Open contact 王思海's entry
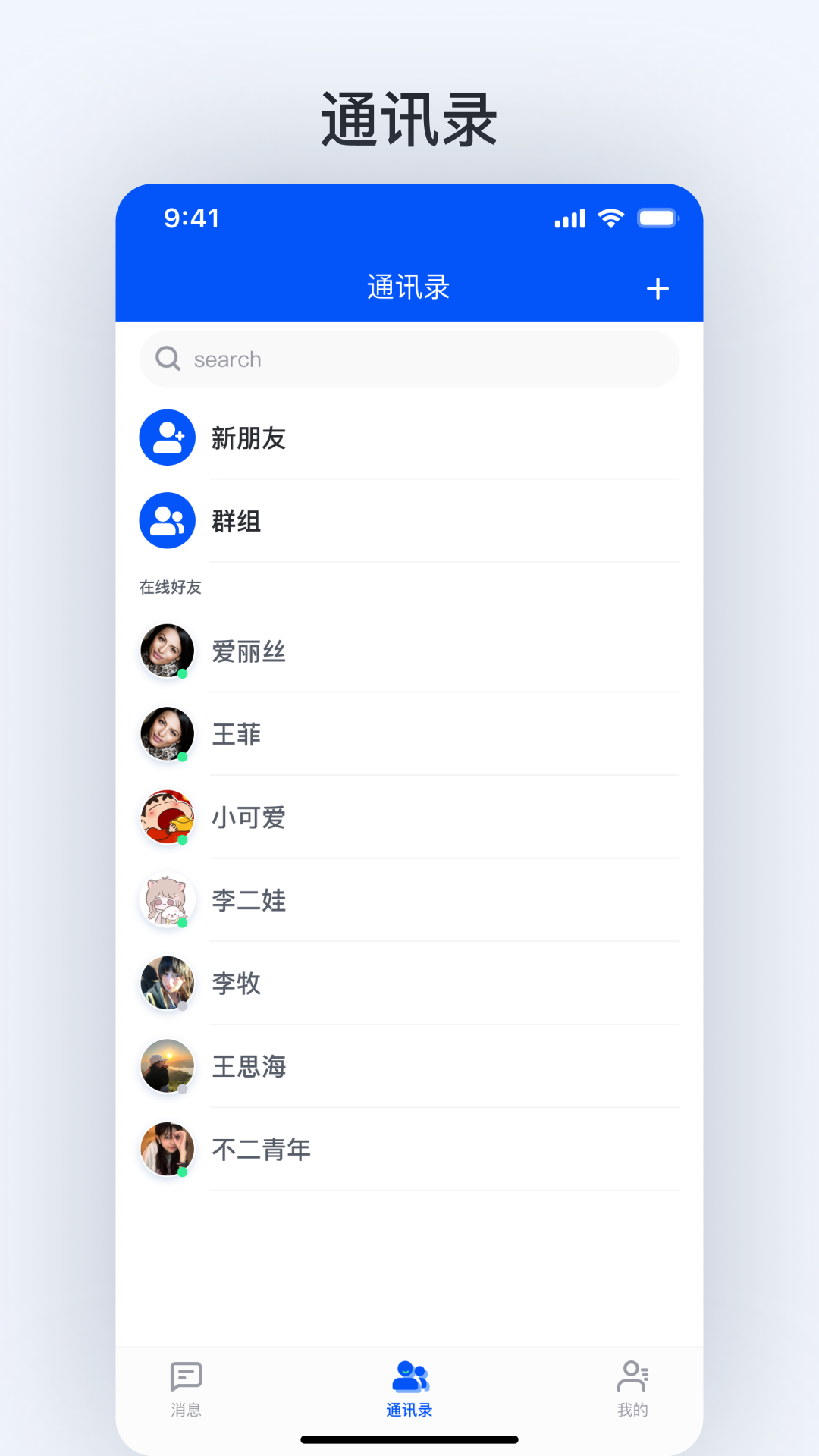819x1456 pixels. 409,1066
